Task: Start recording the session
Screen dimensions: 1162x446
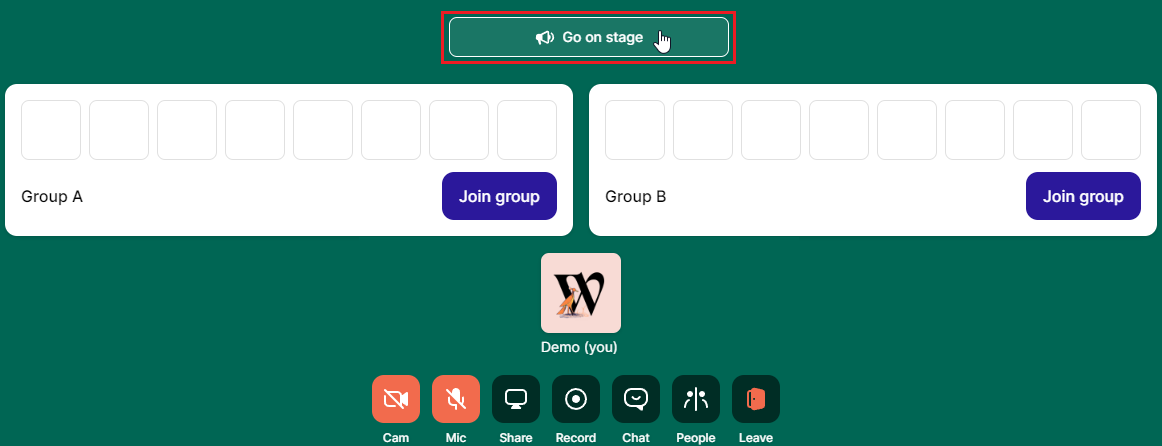Action: point(576,400)
